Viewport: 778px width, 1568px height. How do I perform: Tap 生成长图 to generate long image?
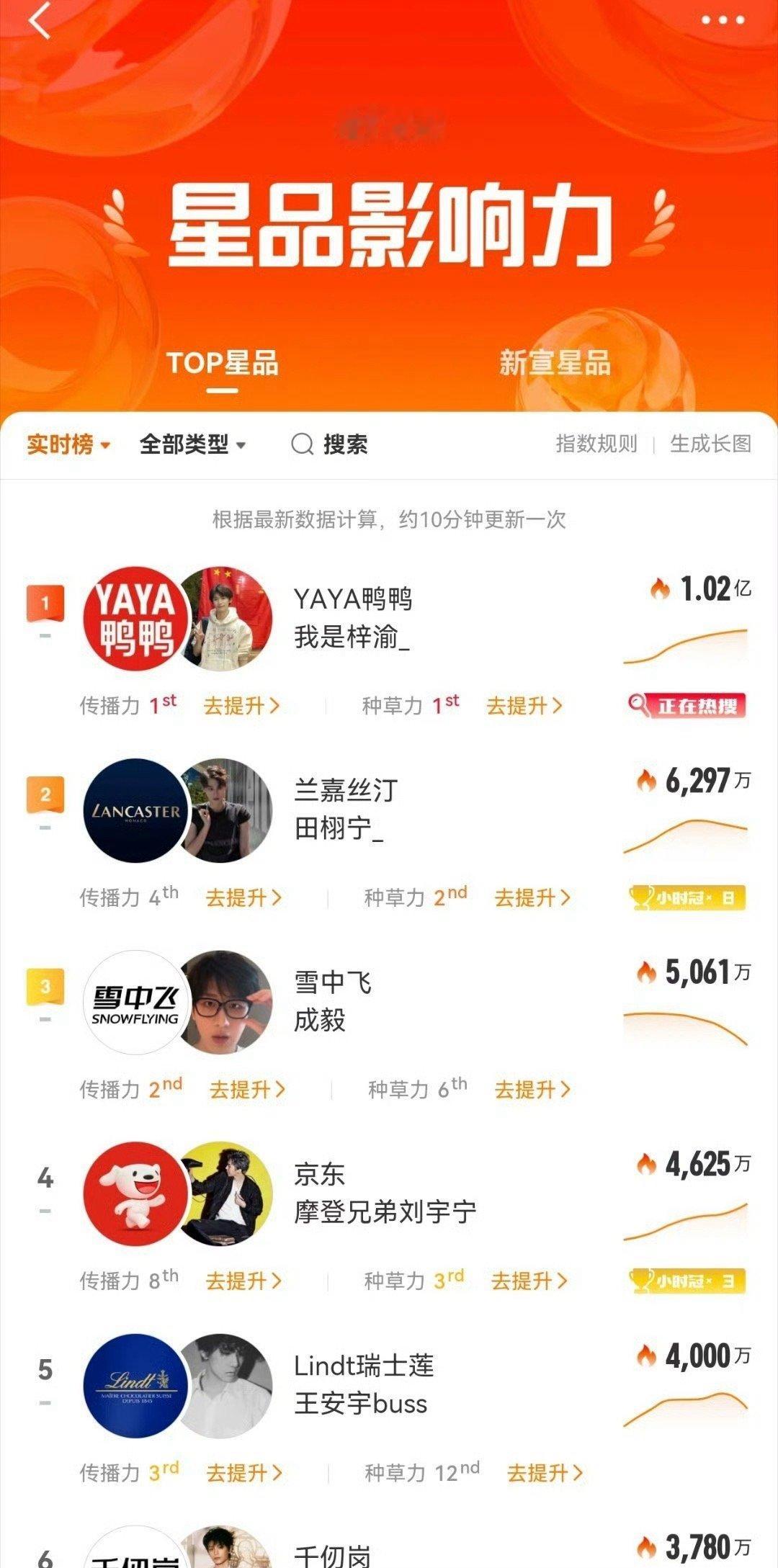(710, 444)
